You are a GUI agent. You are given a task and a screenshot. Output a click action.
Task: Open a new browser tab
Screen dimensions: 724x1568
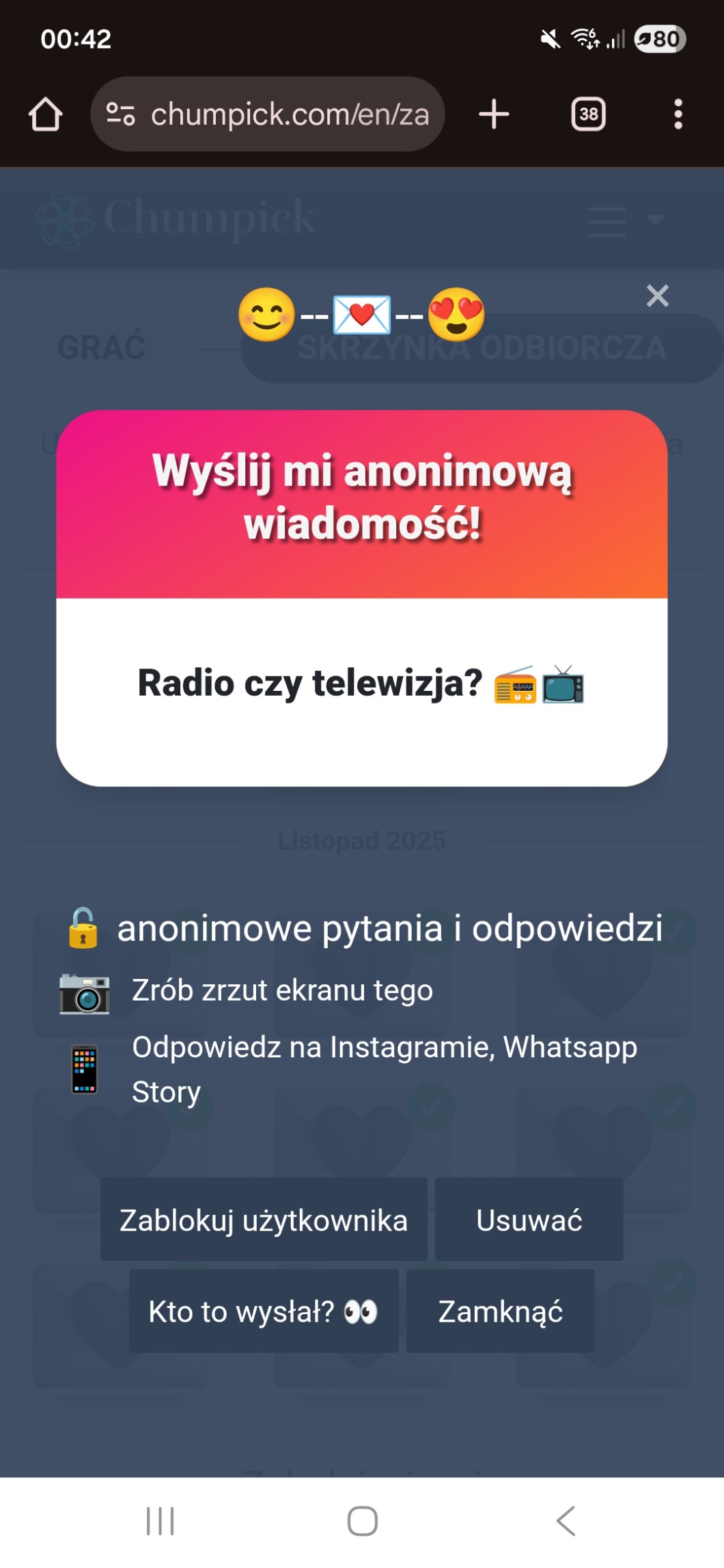click(494, 114)
